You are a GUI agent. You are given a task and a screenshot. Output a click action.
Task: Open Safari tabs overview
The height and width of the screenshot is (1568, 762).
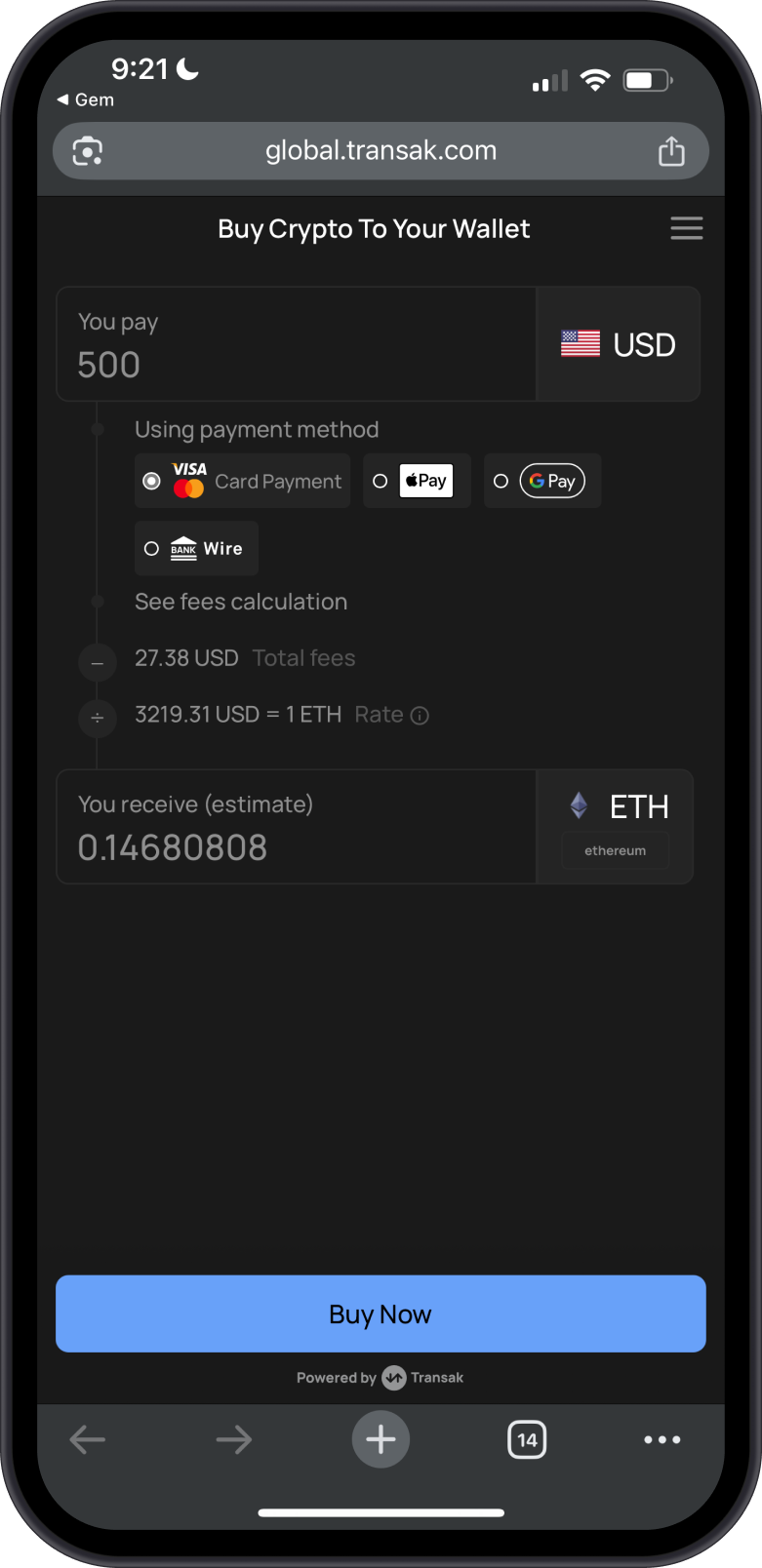click(x=527, y=1439)
